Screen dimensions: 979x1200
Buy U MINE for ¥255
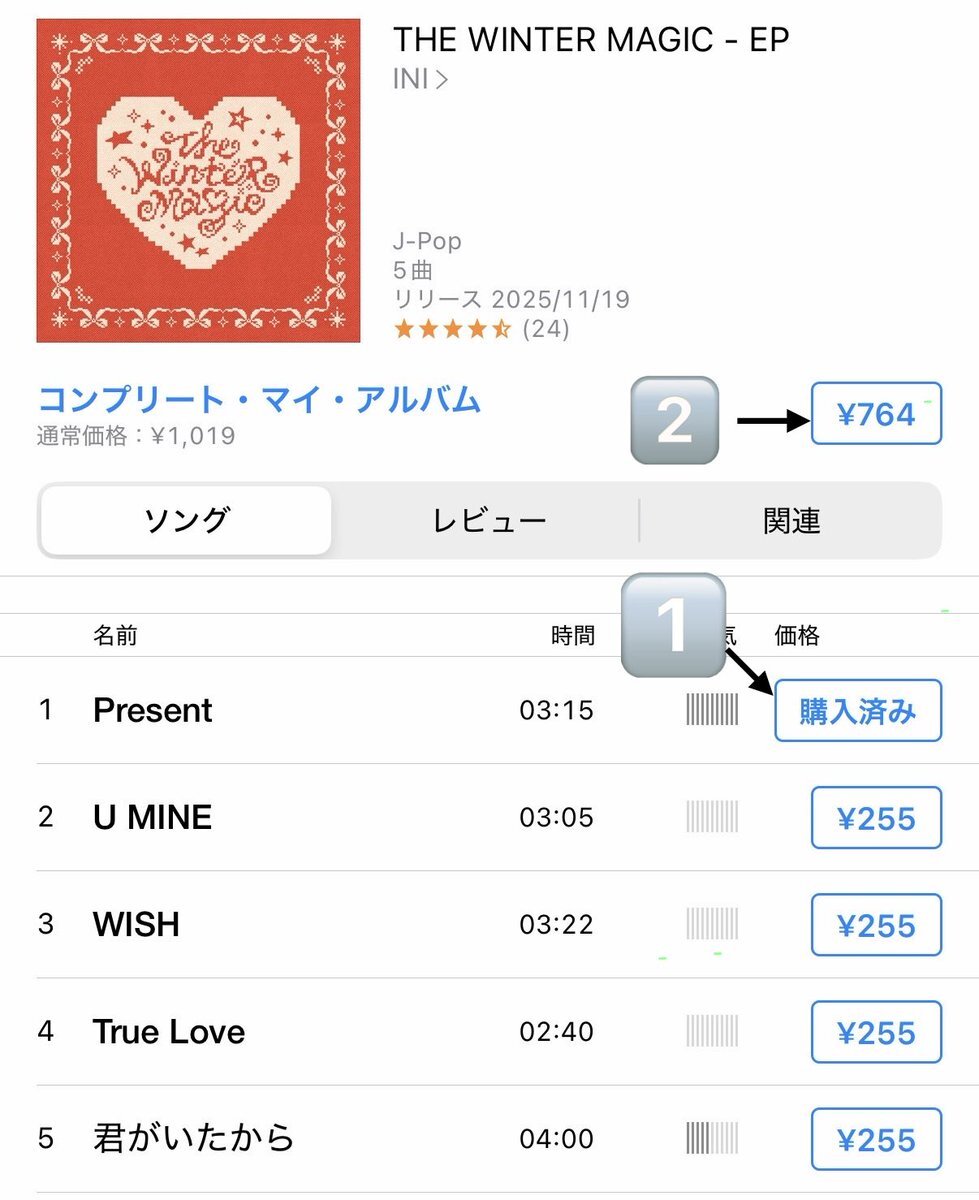[x=876, y=818]
